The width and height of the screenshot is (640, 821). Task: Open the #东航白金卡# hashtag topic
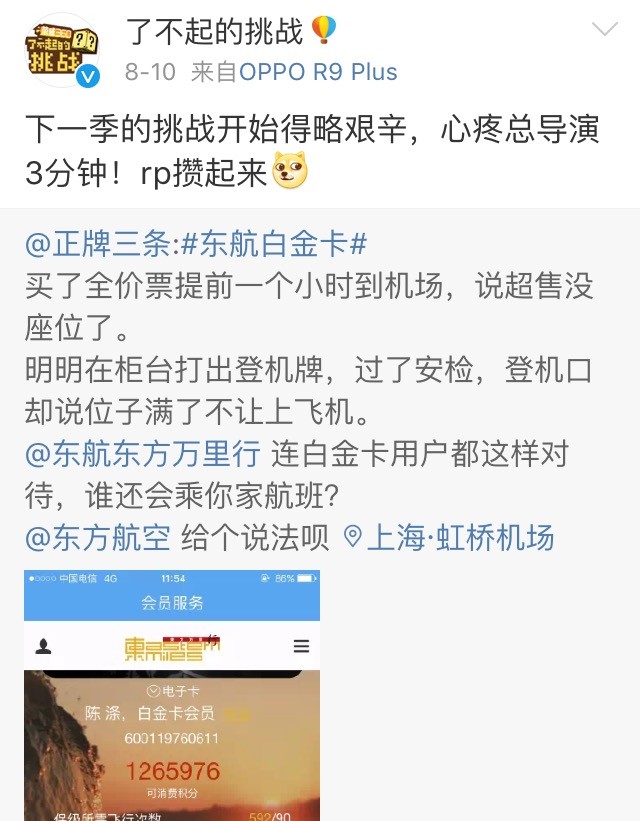[270, 244]
